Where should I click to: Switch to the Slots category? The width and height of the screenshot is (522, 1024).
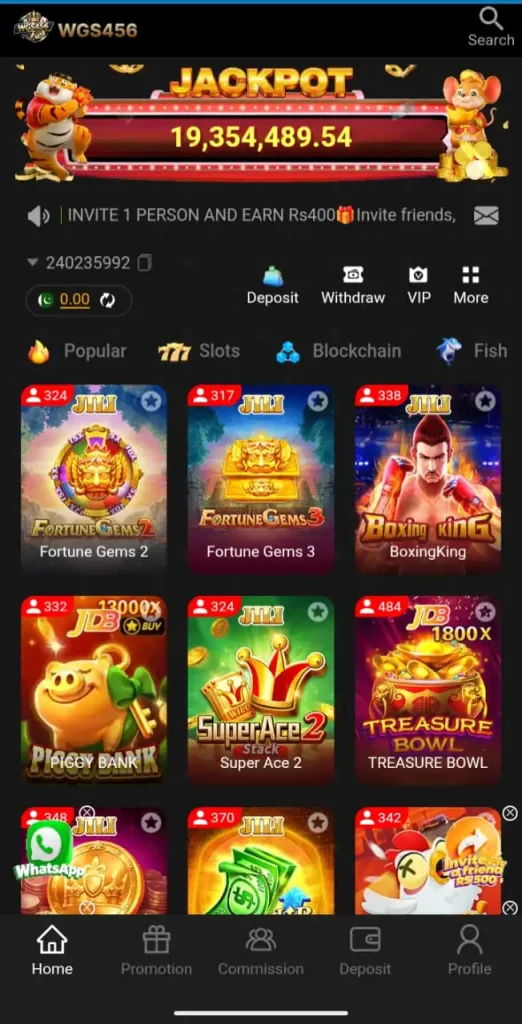199,351
